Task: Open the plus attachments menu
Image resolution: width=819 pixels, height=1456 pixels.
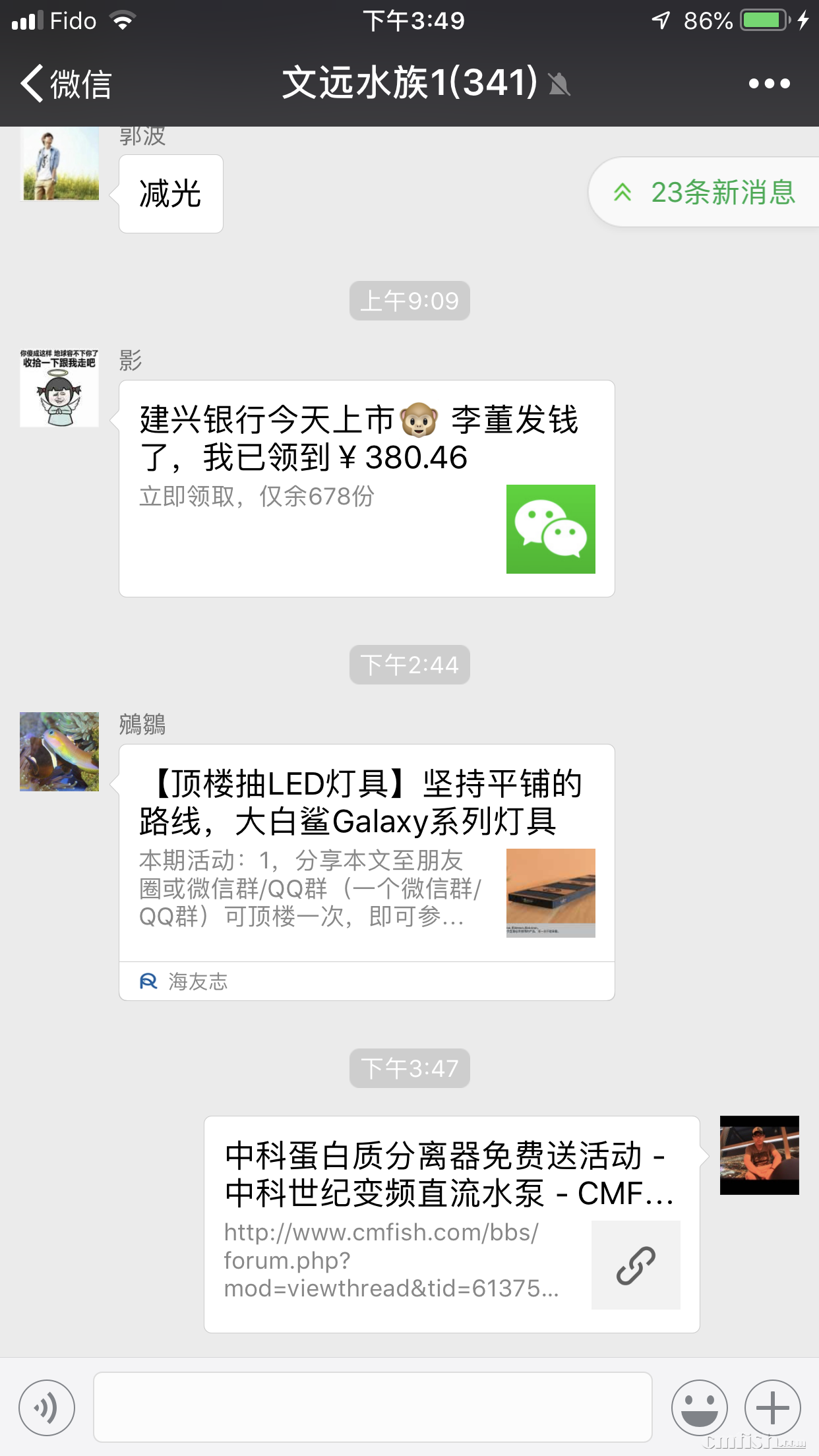Action: point(772,1408)
